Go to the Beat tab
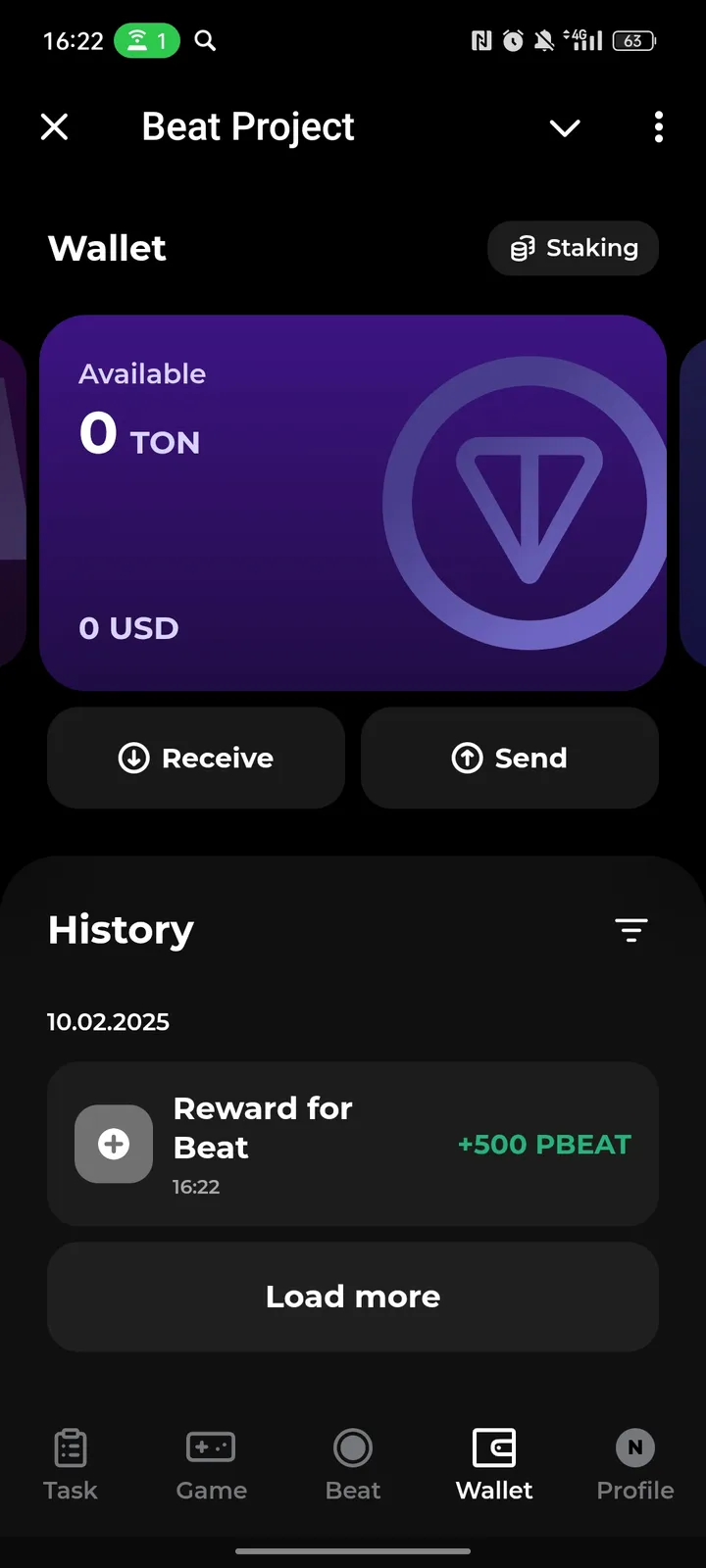The image size is (706, 1568). point(353,1465)
